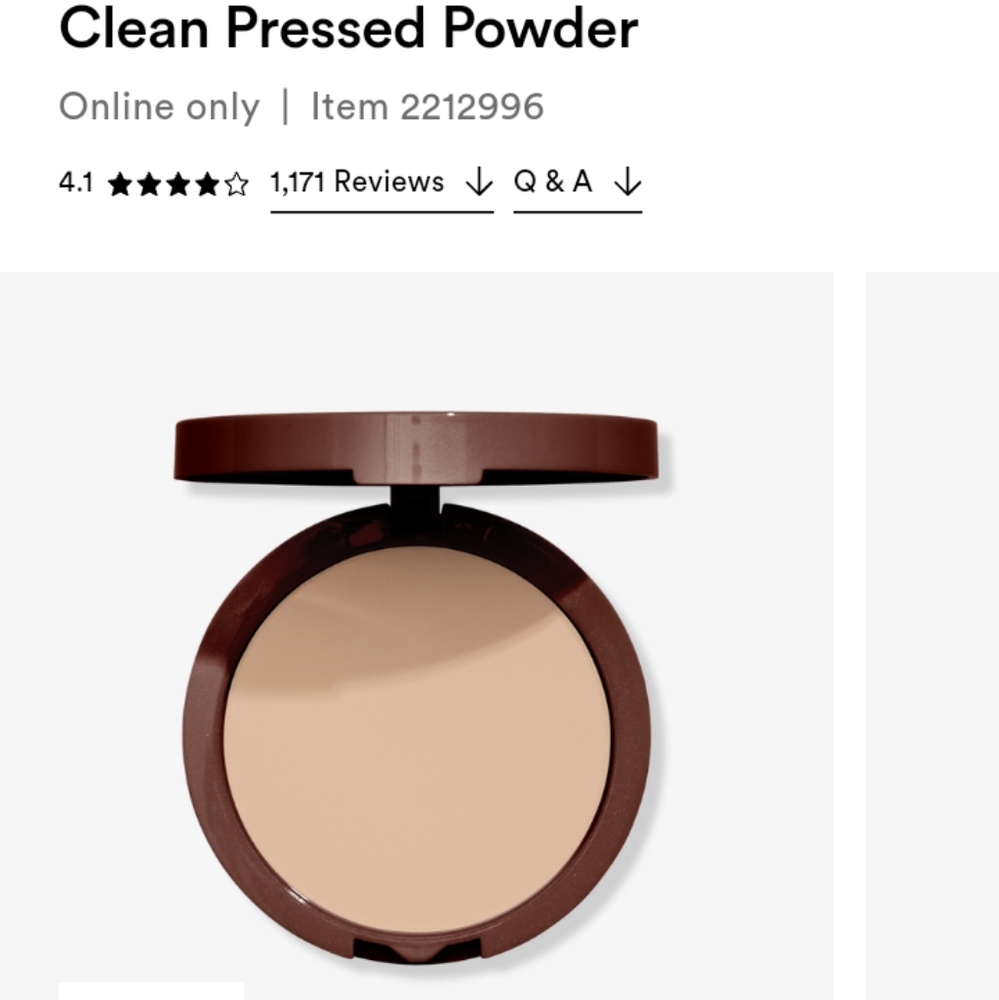Open the Q & A link
The height and width of the screenshot is (1000, 999).
[551, 182]
